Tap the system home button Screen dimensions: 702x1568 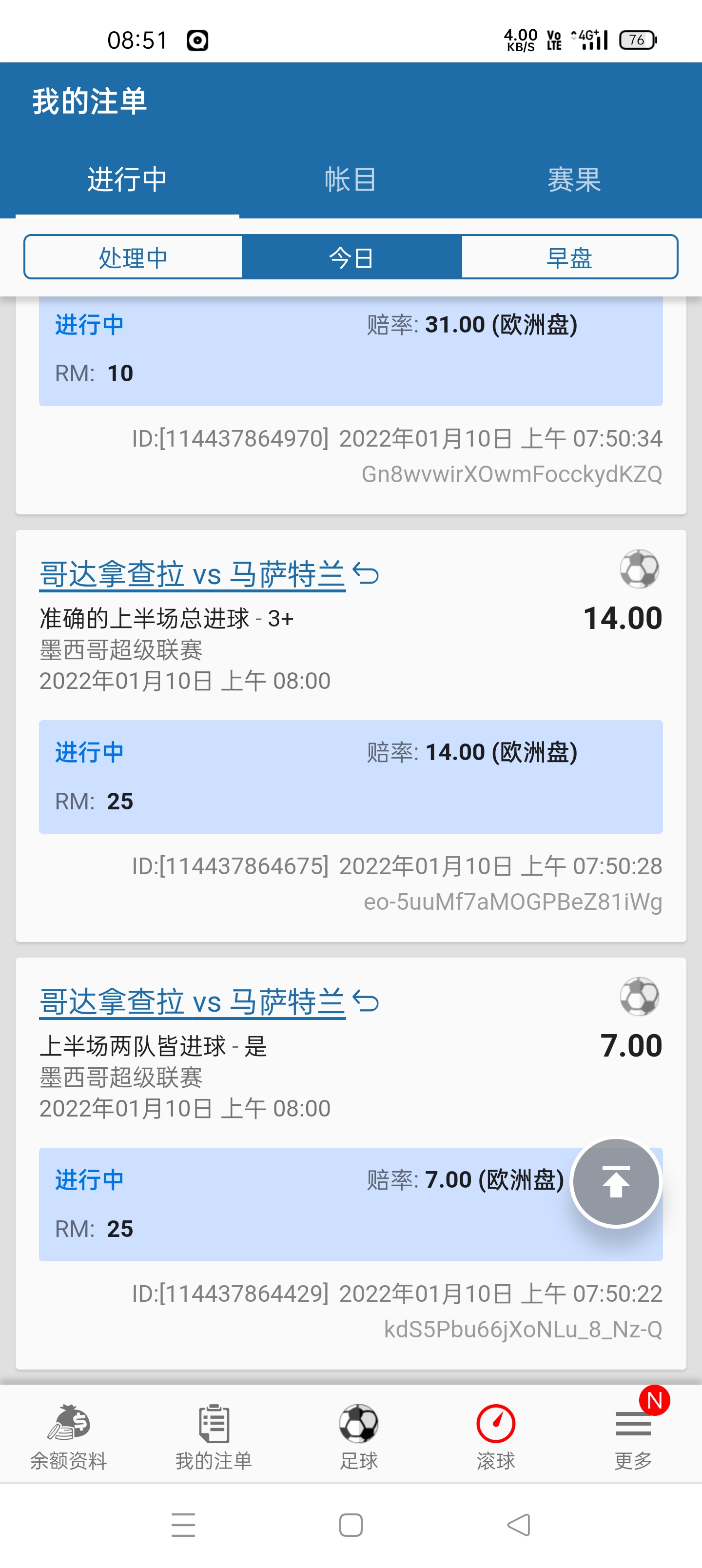tap(351, 1525)
